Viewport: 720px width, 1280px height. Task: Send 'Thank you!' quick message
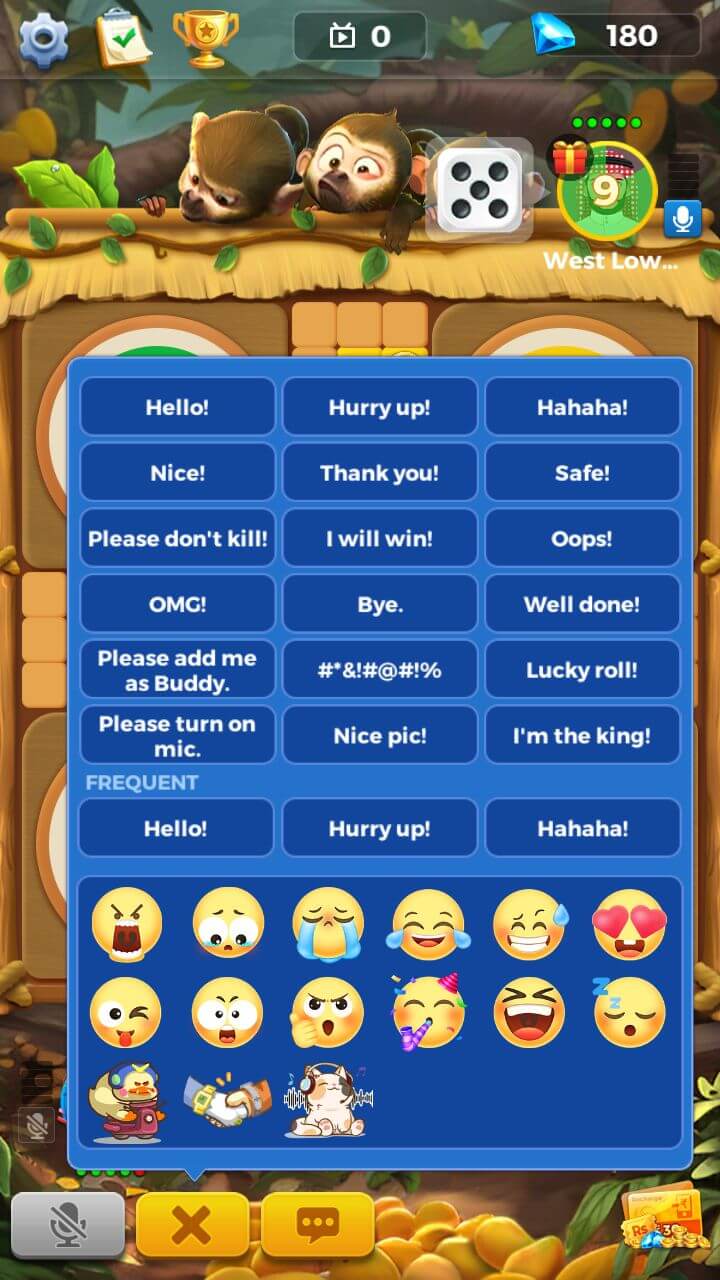[x=379, y=473]
